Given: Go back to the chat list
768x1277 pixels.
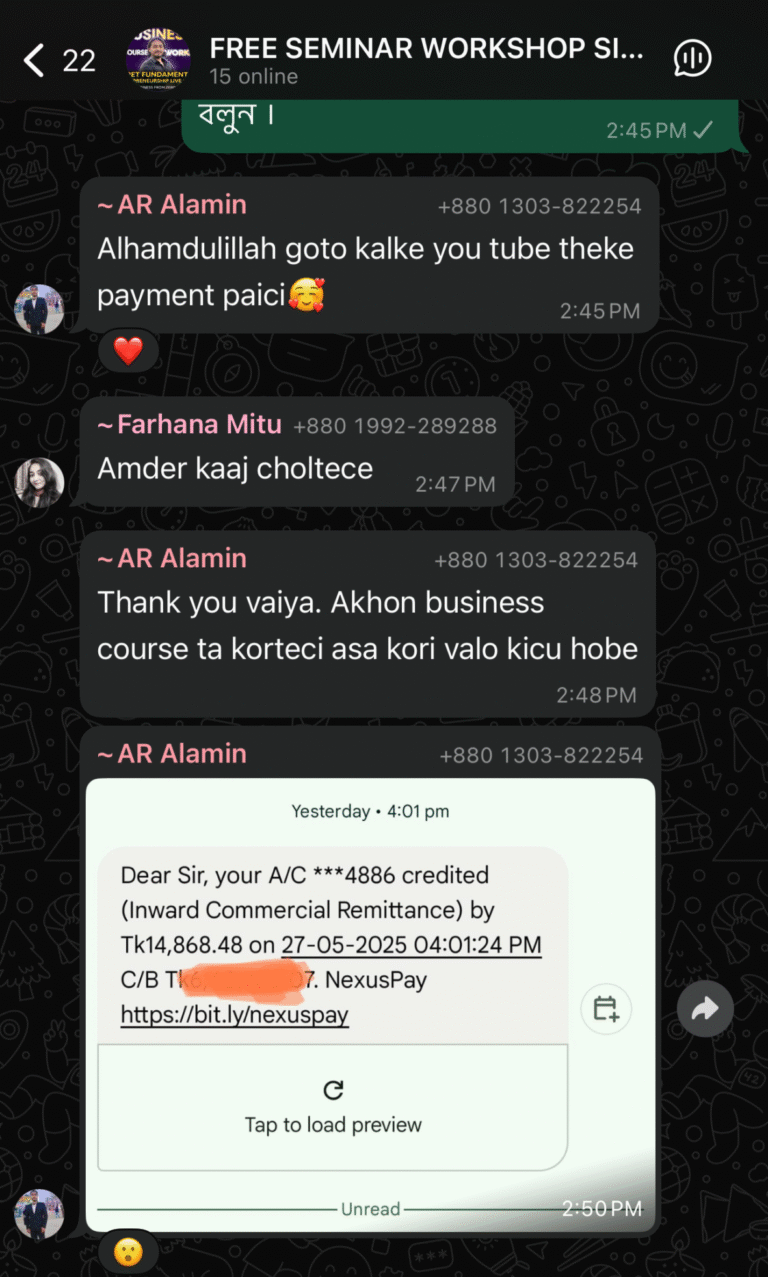Looking at the screenshot, I should point(34,60).
